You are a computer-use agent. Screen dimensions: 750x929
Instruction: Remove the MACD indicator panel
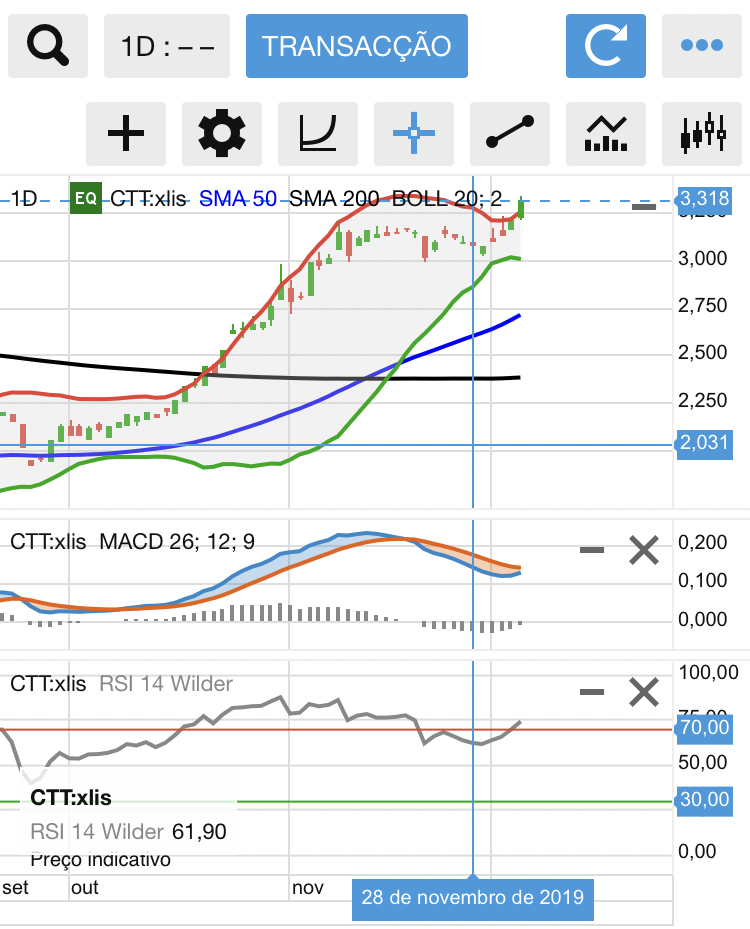[644, 550]
